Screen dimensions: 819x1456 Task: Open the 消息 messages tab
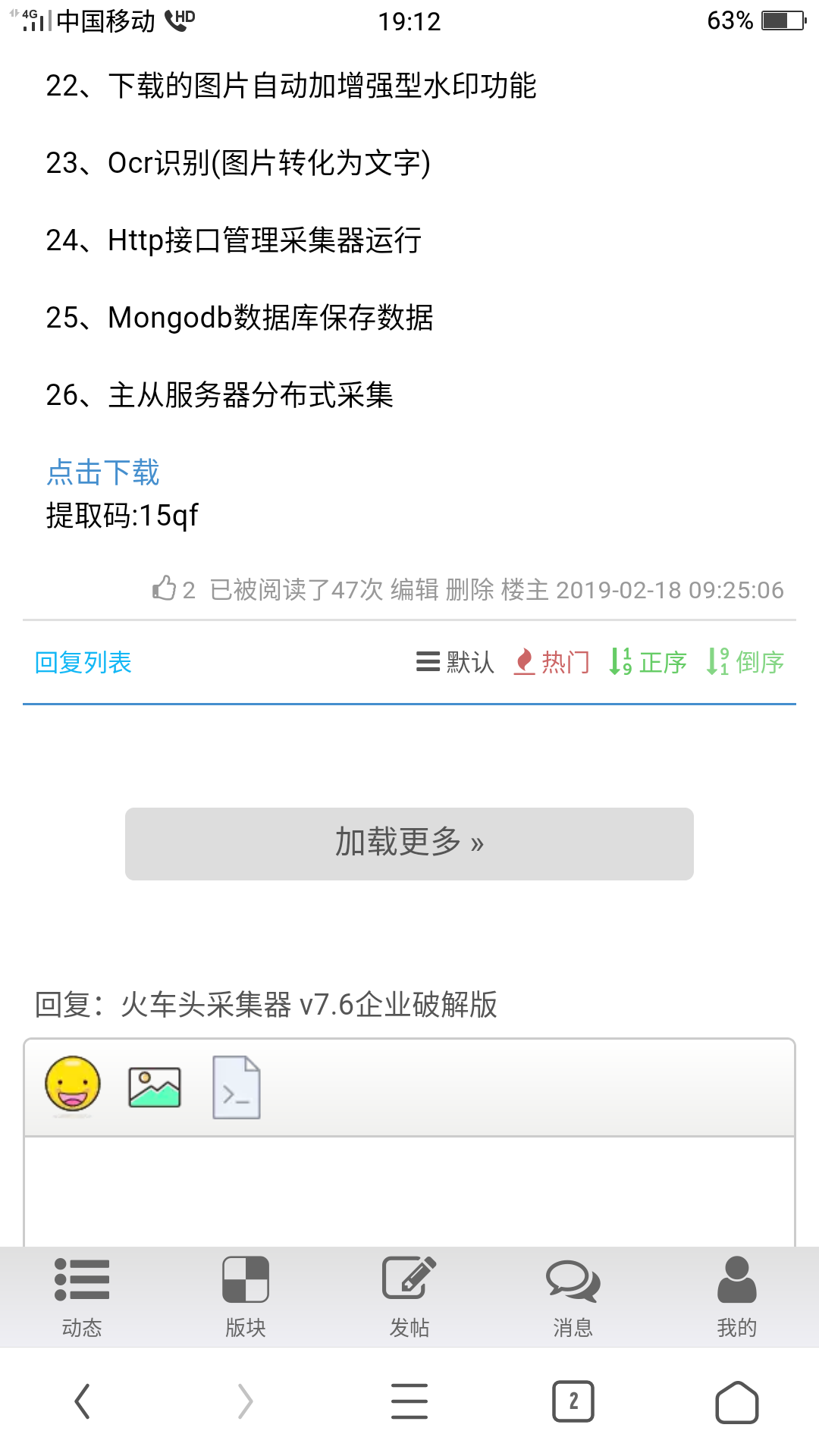573,1297
